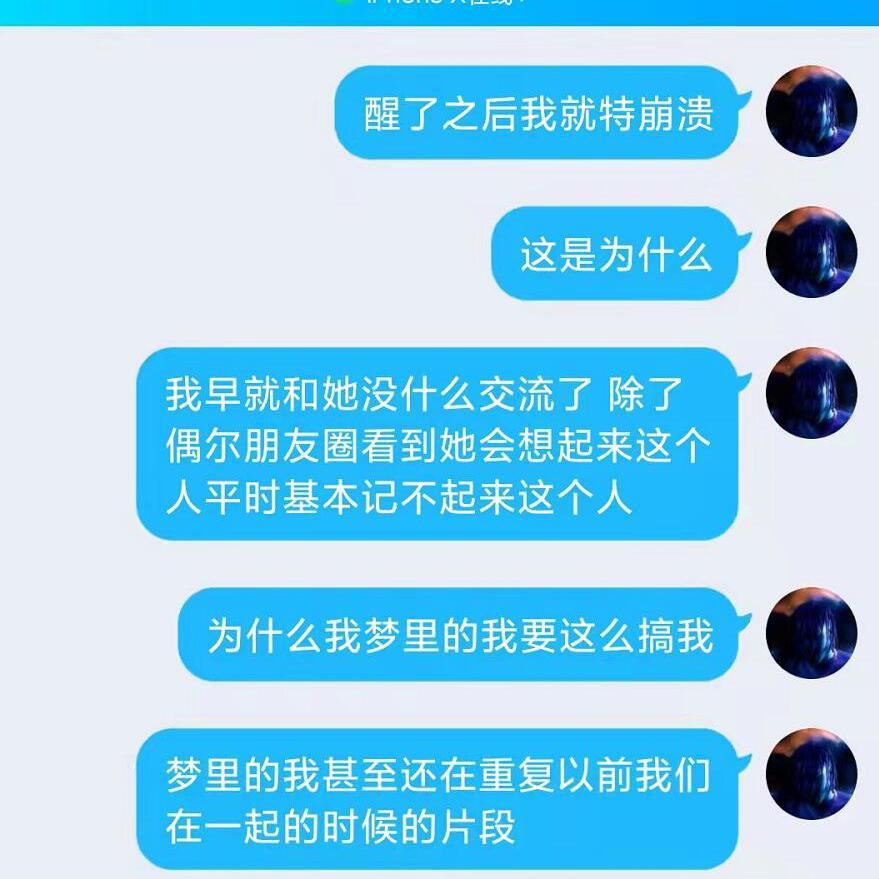
Task: Open avatar next to 为什么我梦里的我要这么搞我
Action: tap(811, 633)
